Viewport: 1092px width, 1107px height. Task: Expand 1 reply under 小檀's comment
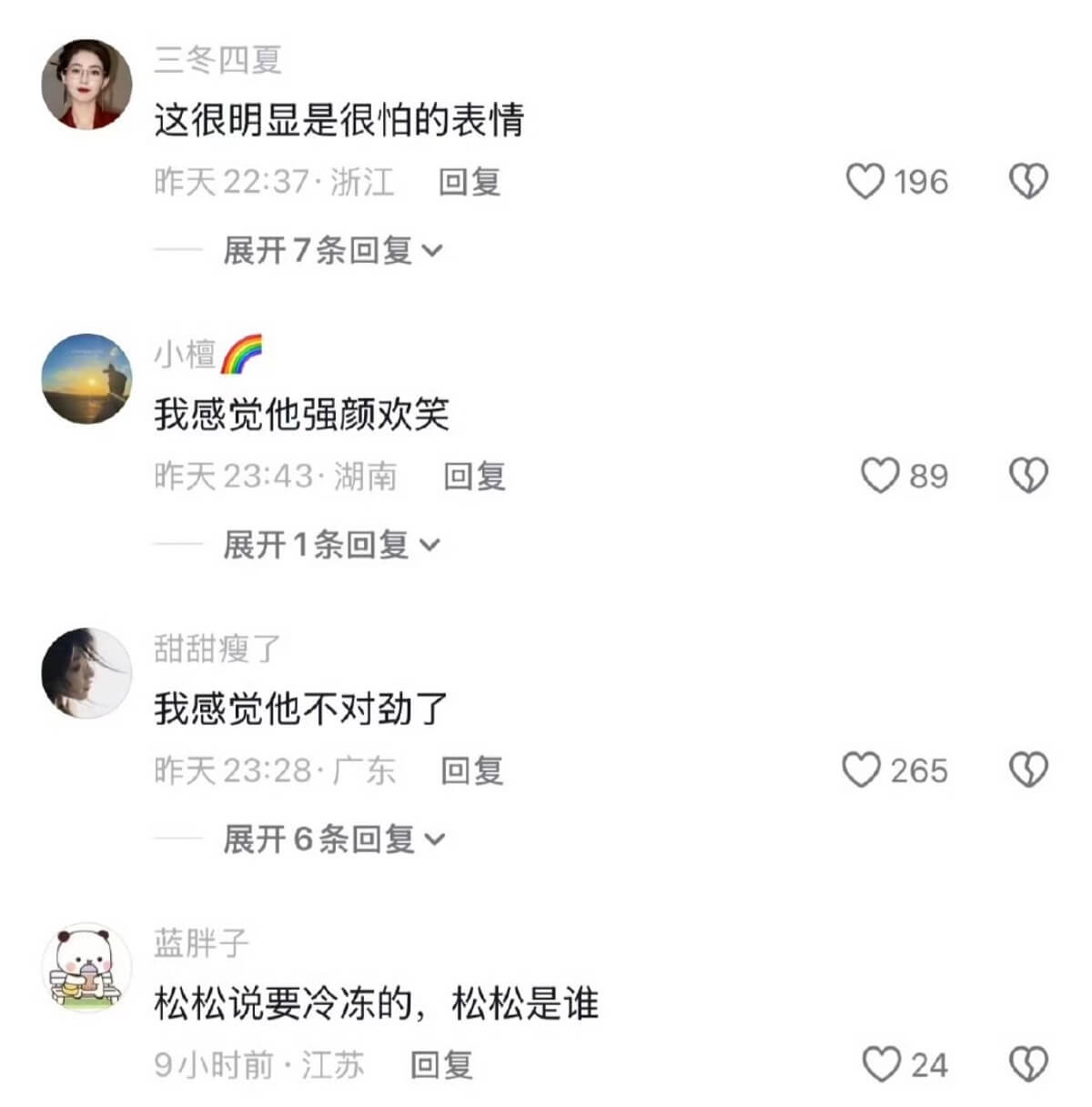click(x=330, y=545)
